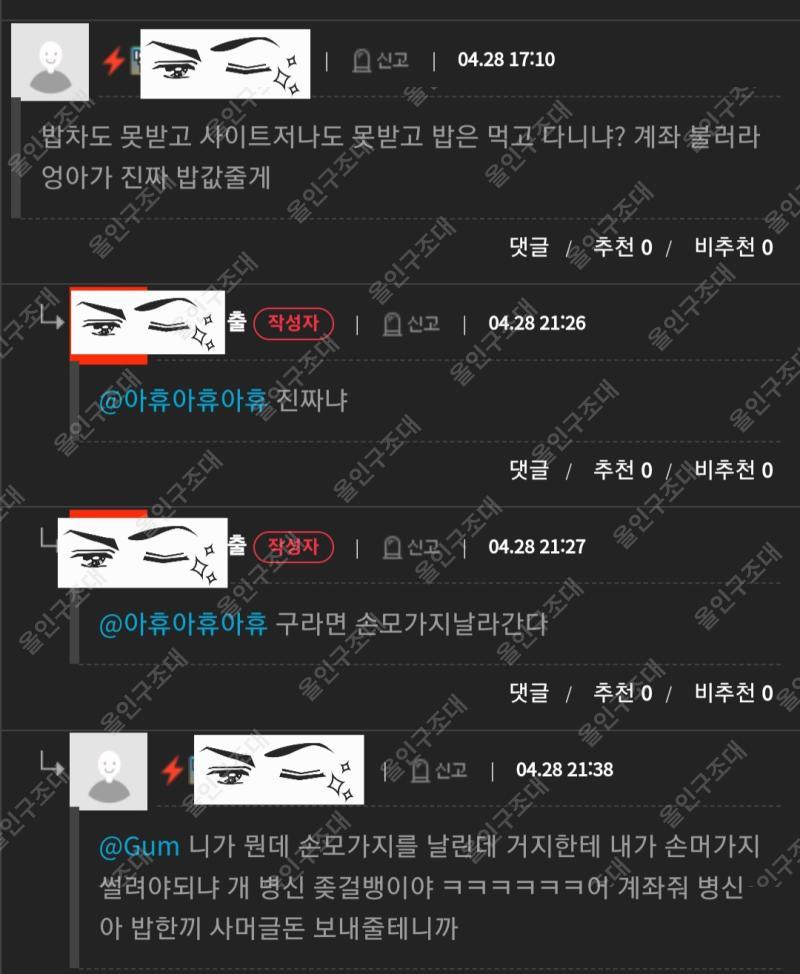Downvote (비추천) the 진짜냐 reply

click(732, 469)
